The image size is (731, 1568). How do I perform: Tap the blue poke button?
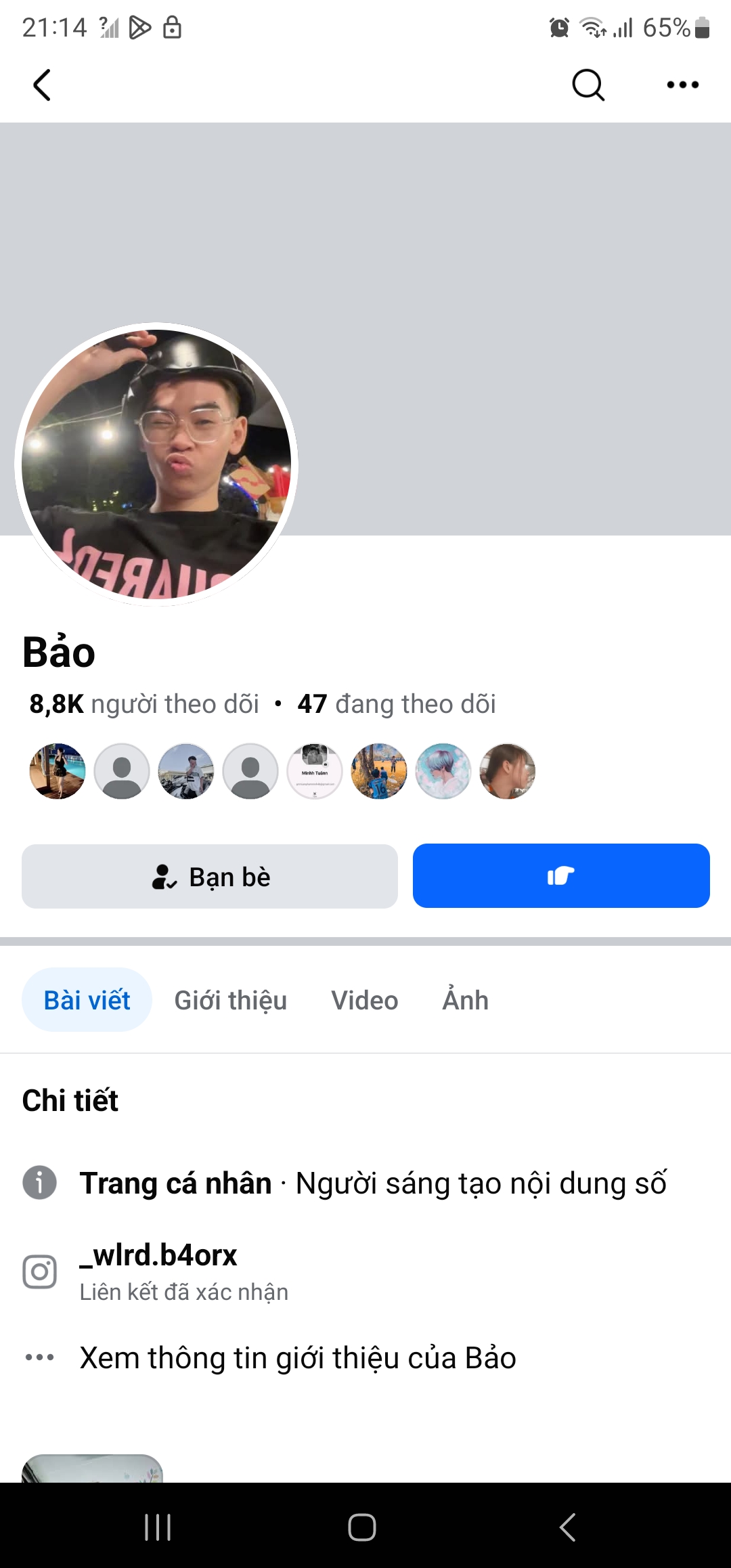[x=561, y=876]
